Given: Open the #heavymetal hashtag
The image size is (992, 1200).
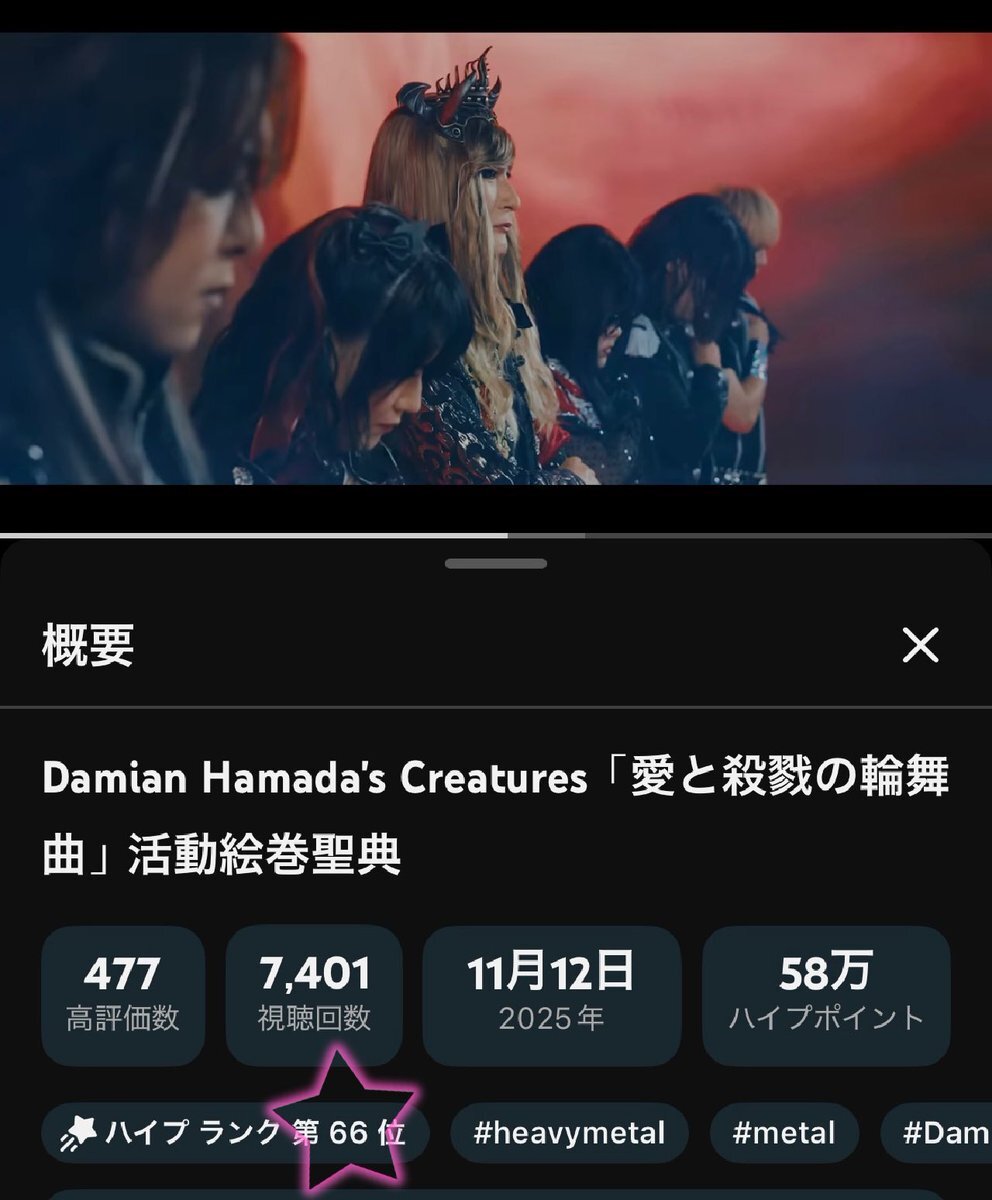Looking at the screenshot, I should [x=569, y=1133].
